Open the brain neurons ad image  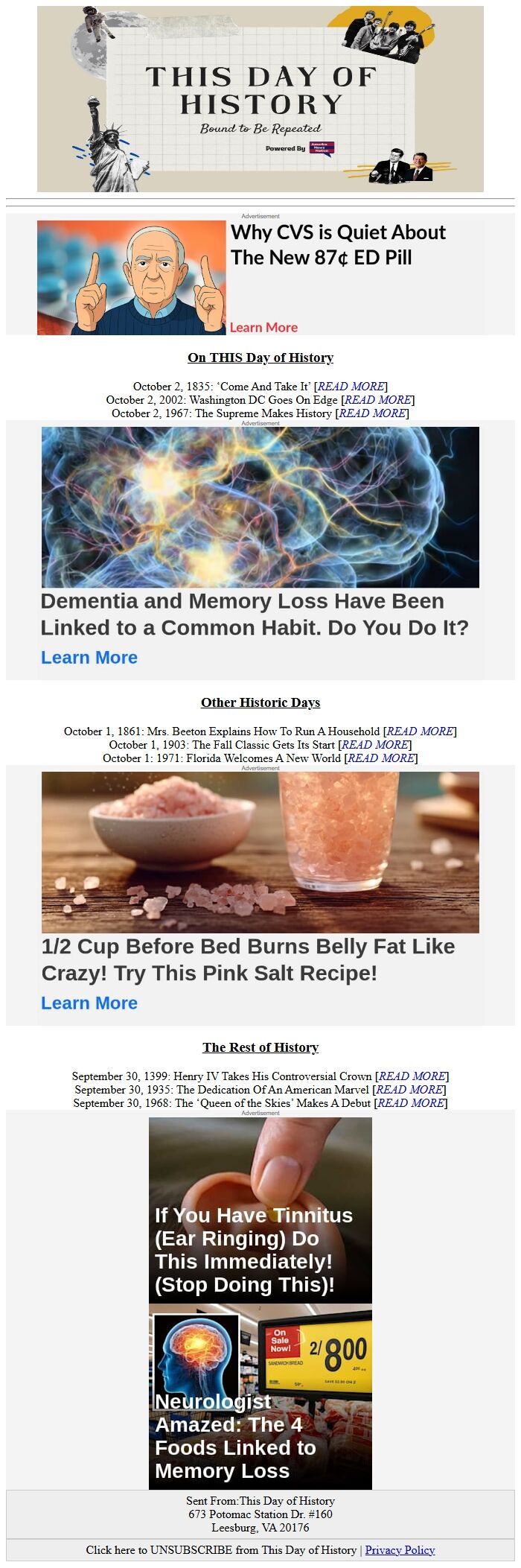260,507
